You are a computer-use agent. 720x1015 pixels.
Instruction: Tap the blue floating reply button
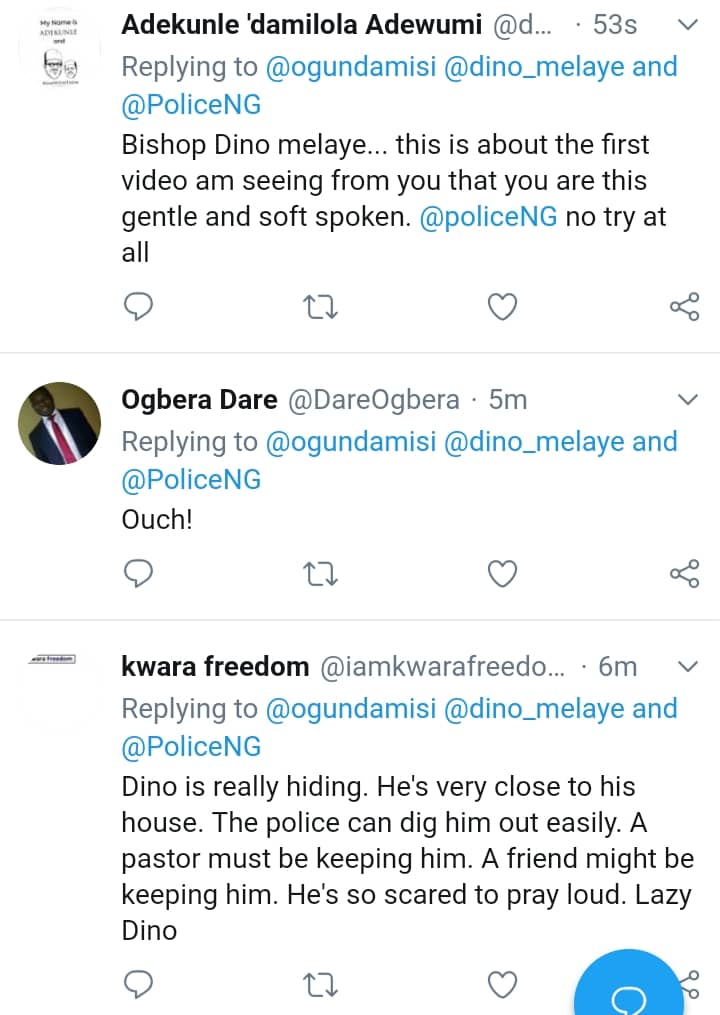[x=630, y=988]
